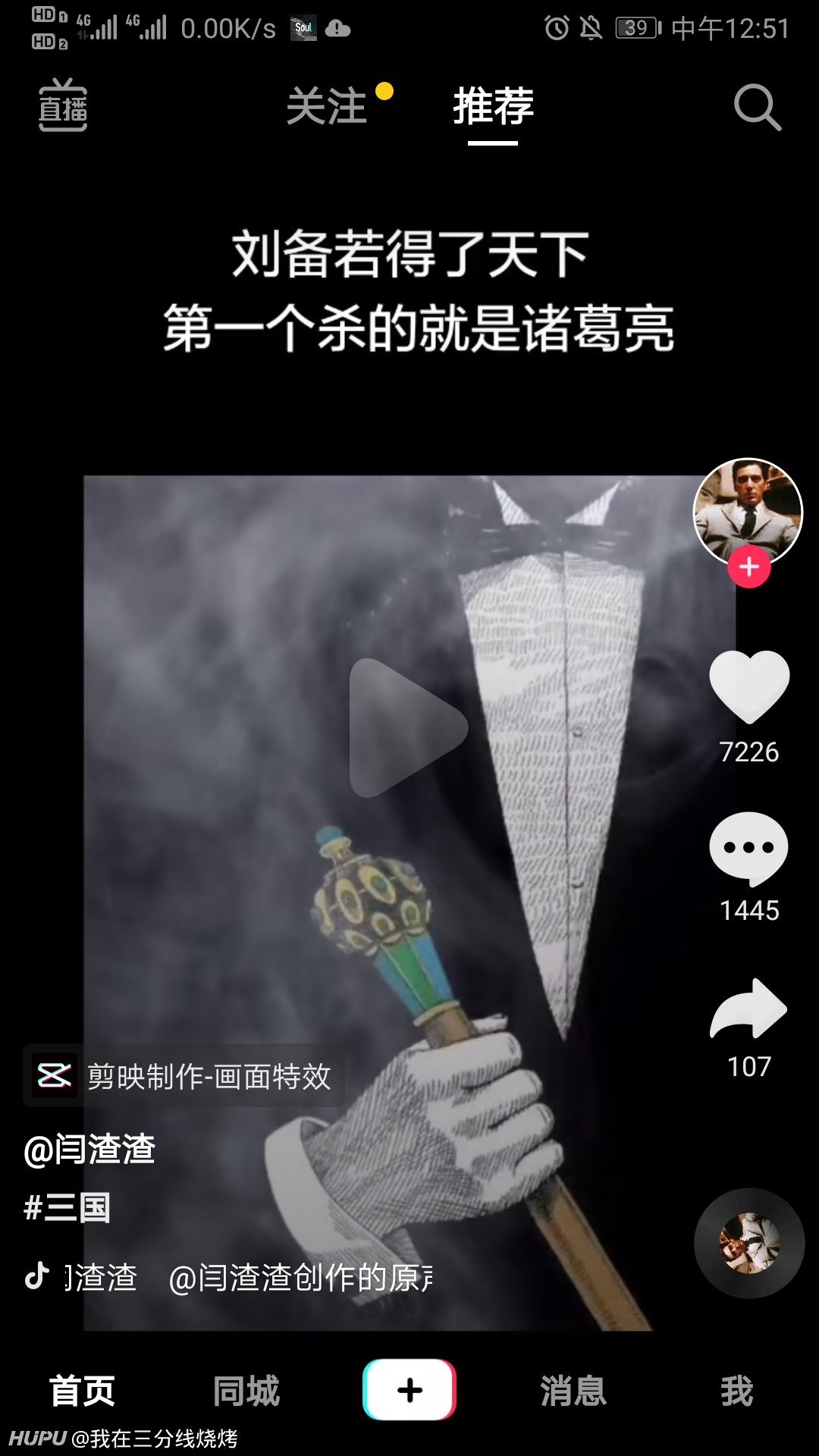819x1456 pixels.
Task: Resume video with the play button
Action: point(406,728)
